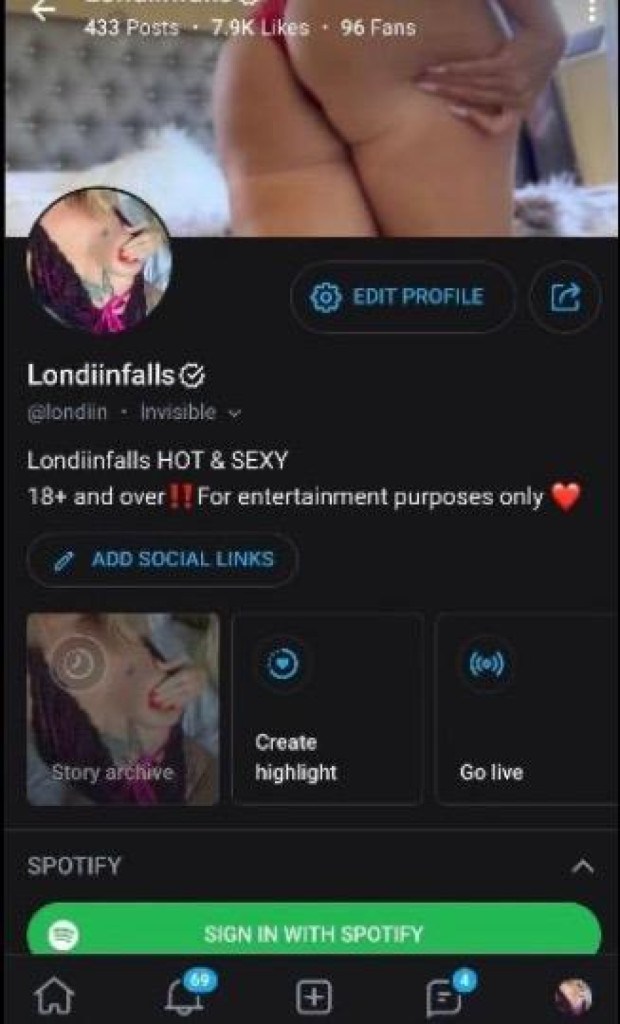
Task: Tap Add Social Links
Action: pos(162,559)
